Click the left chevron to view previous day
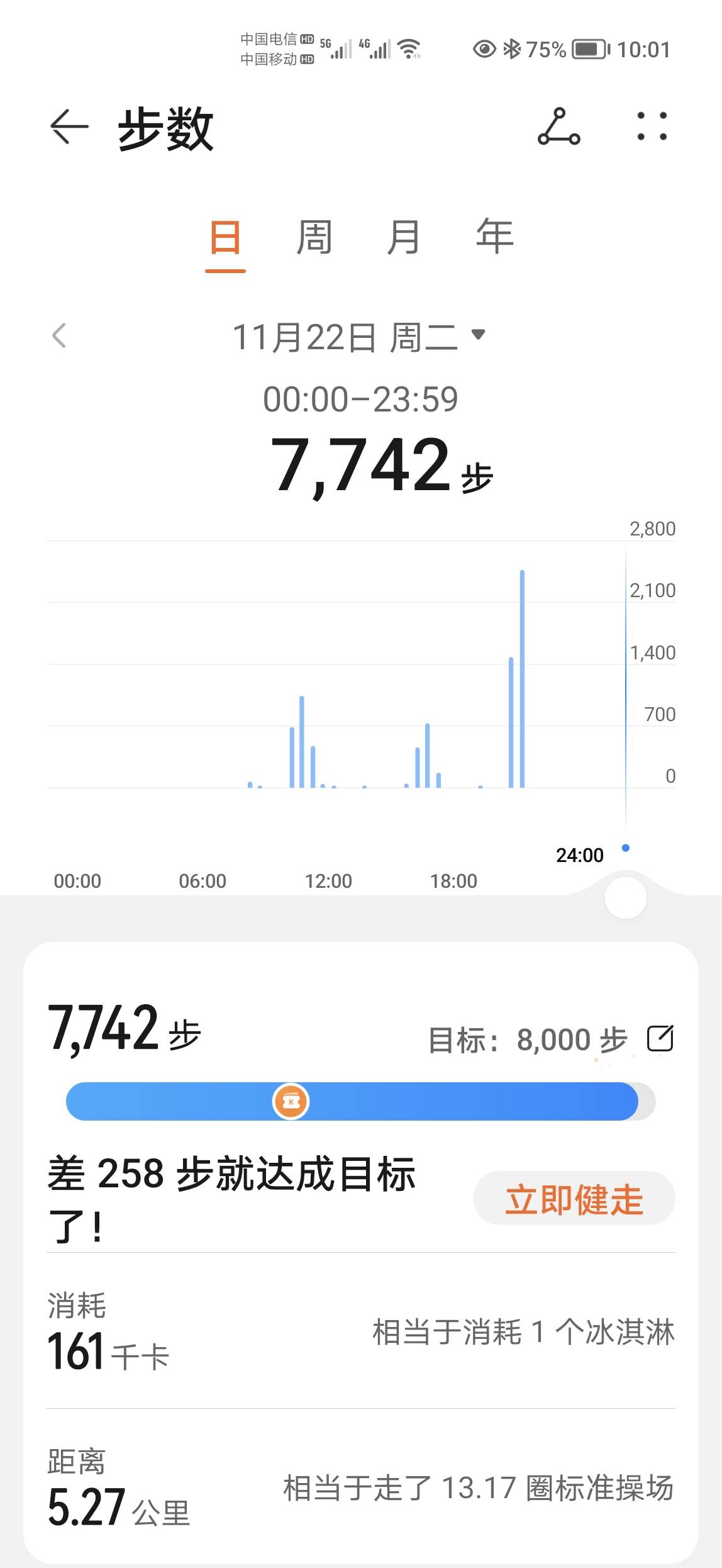The width and height of the screenshot is (722, 1568). tap(58, 337)
